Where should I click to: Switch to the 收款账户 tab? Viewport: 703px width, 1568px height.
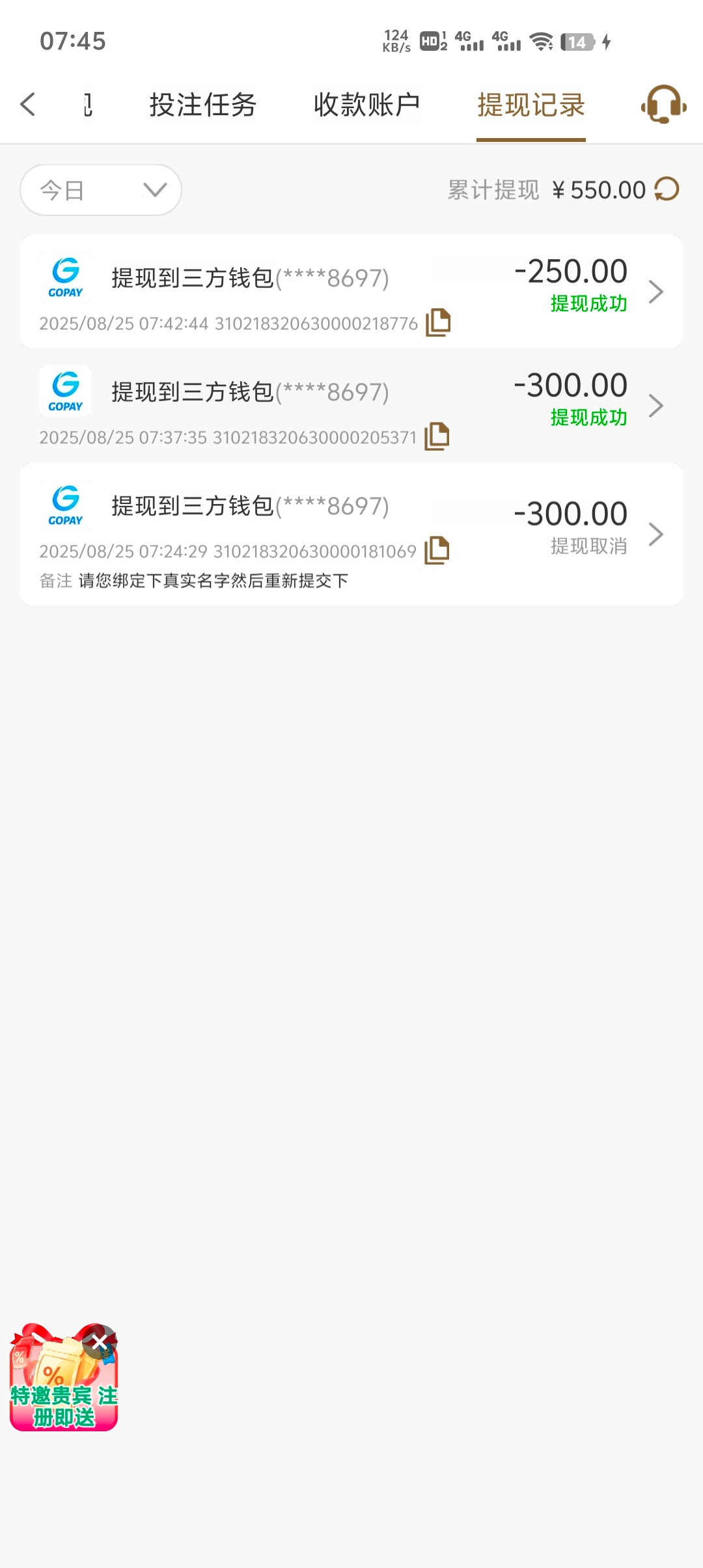click(x=366, y=105)
